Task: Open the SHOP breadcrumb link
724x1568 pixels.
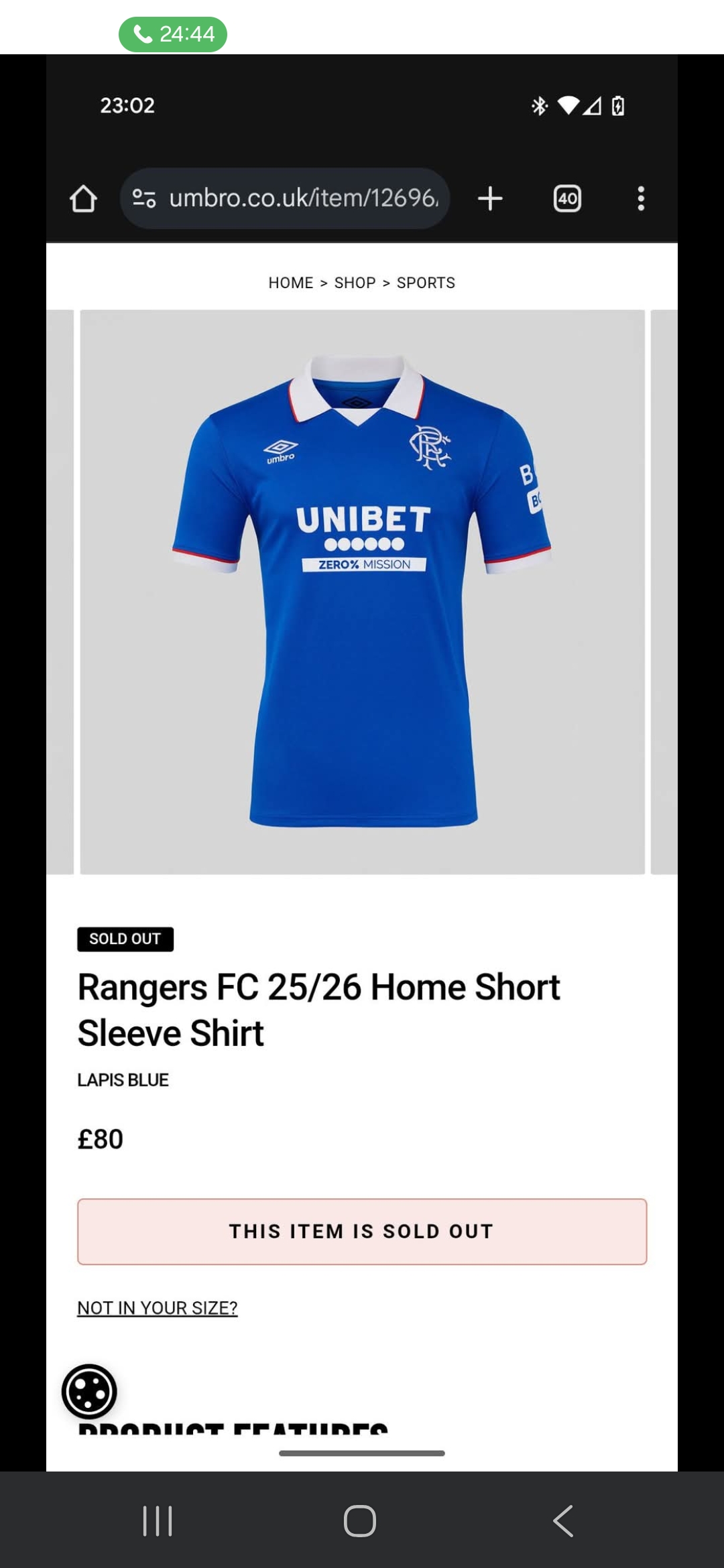Action: tap(355, 283)
